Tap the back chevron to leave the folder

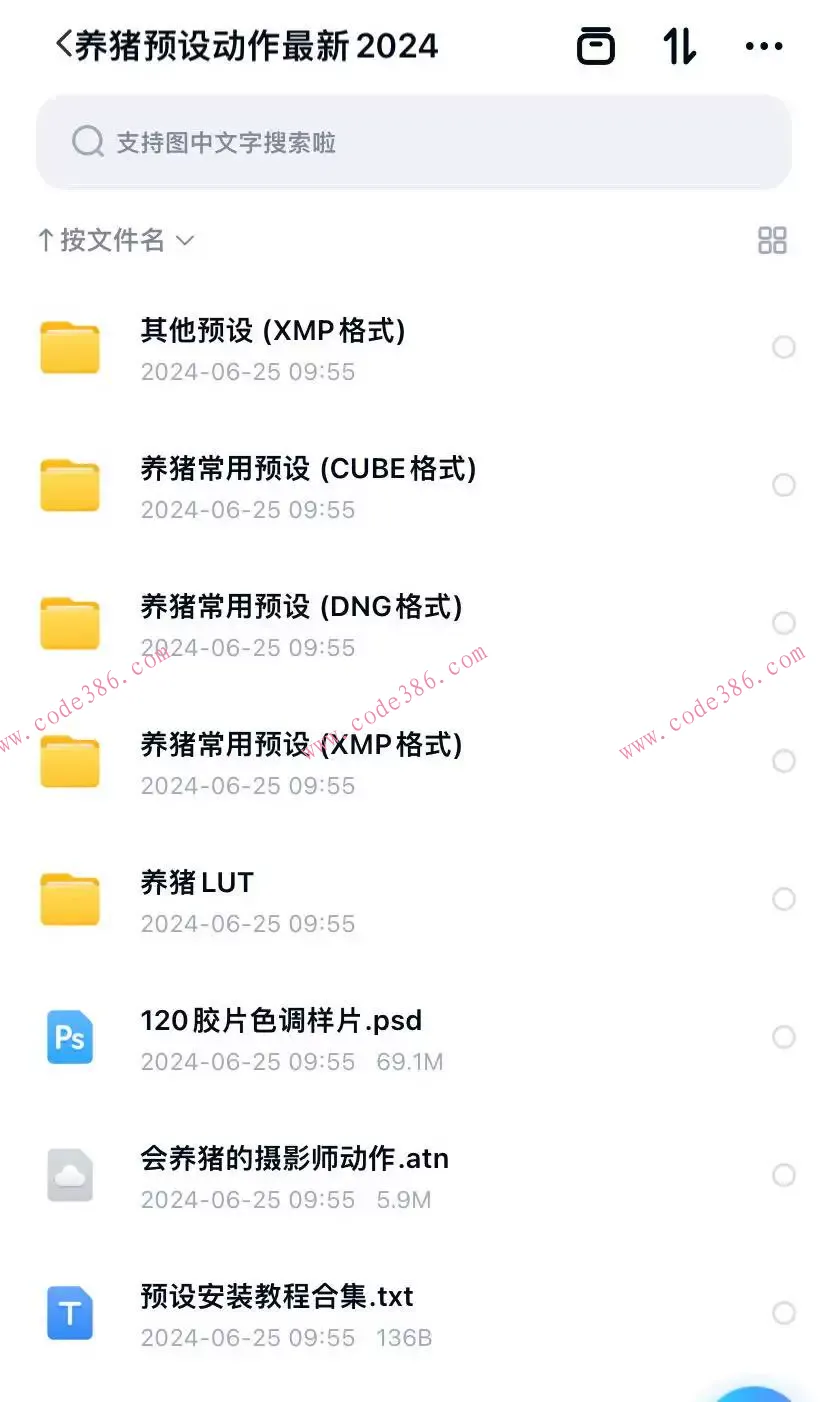pyautogui.click(x=62, y=45)
